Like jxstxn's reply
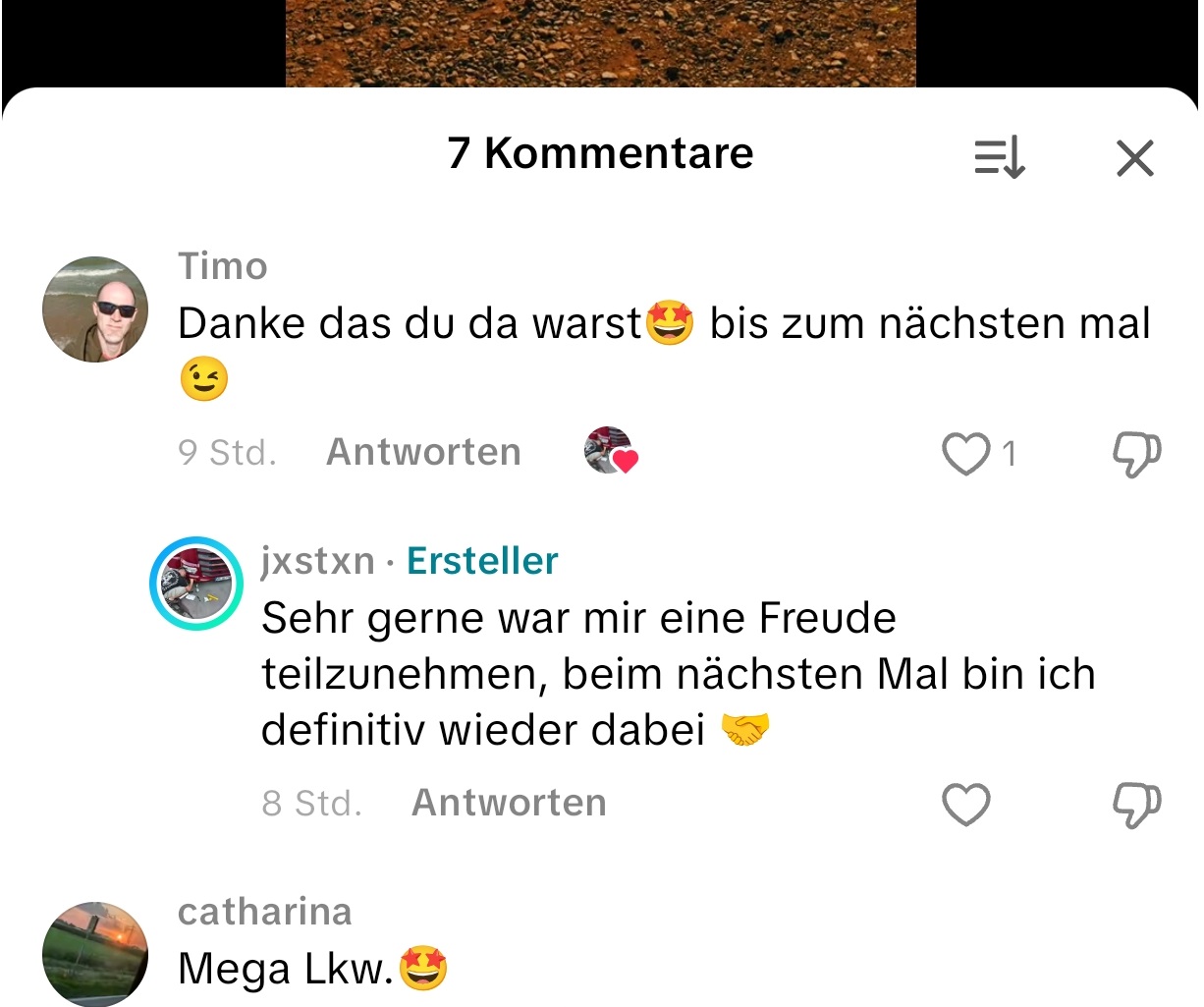1204x1007 pixels. coord(966,805)
